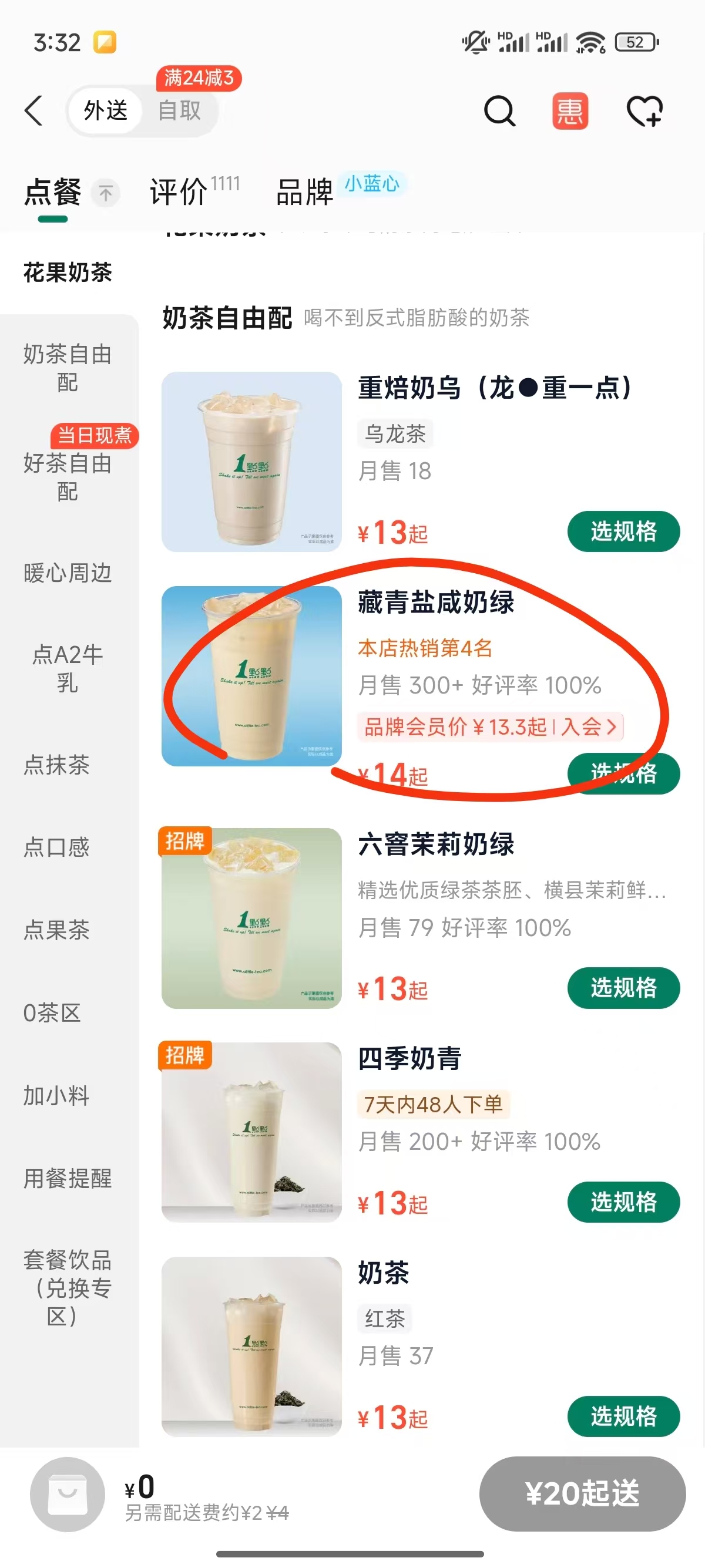Choose specs for 重焙奶乌
The image size is (705, 1568).
click(x=623, y=531)
